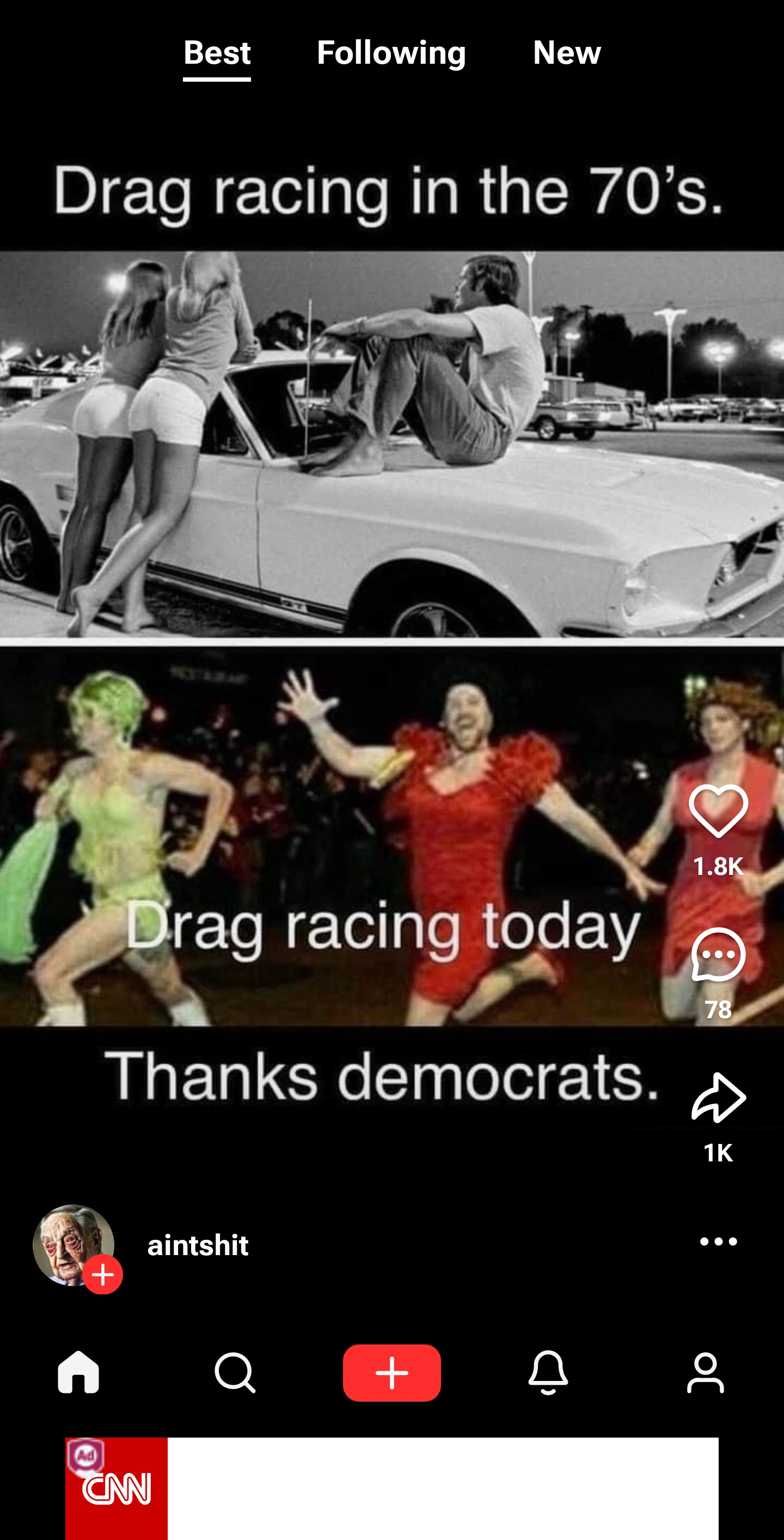
Task: Go to the Home tab
Action: pyautogui.click(x=78, y=1373)
